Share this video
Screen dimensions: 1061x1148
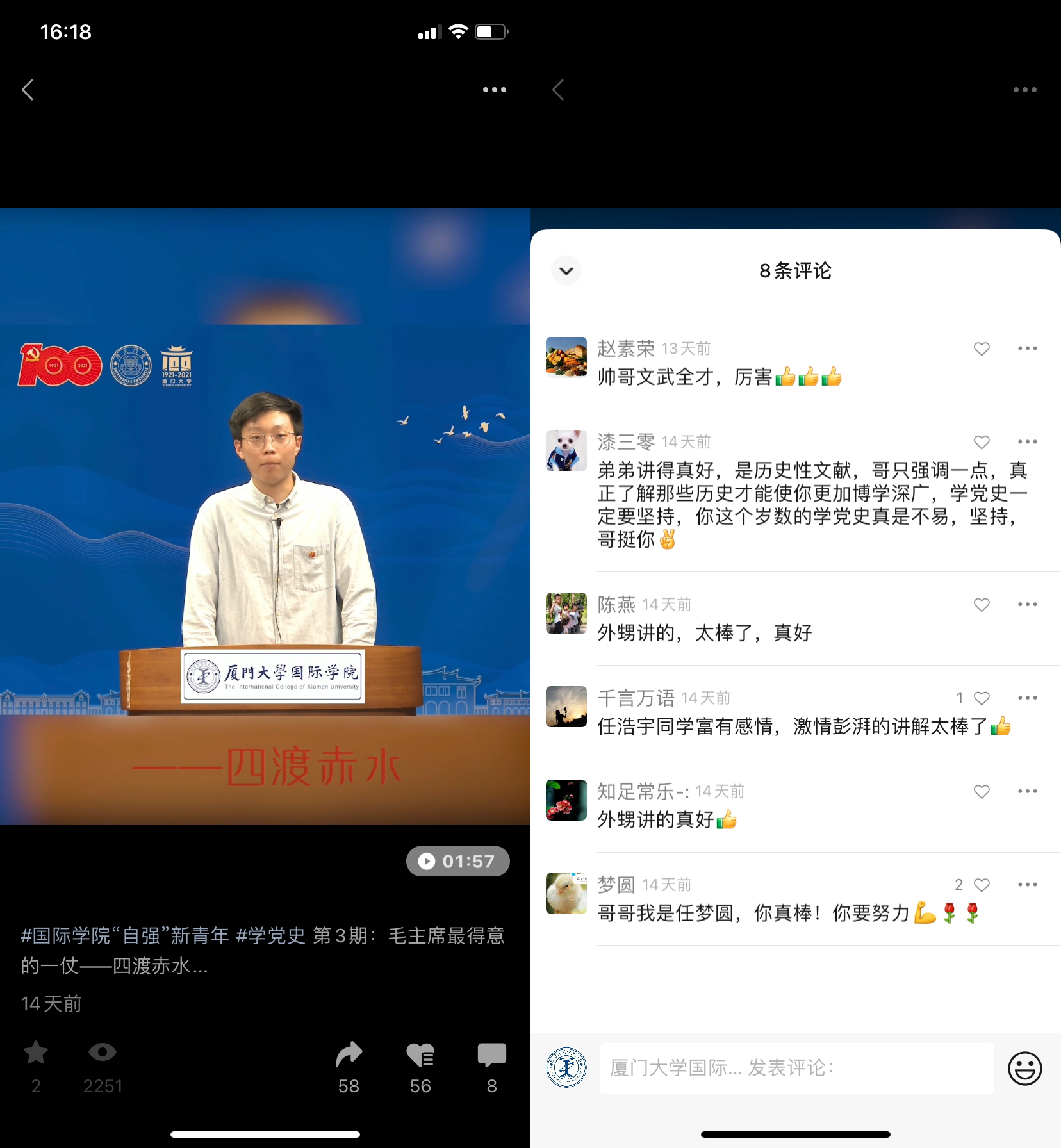[x=349, y=1055]
